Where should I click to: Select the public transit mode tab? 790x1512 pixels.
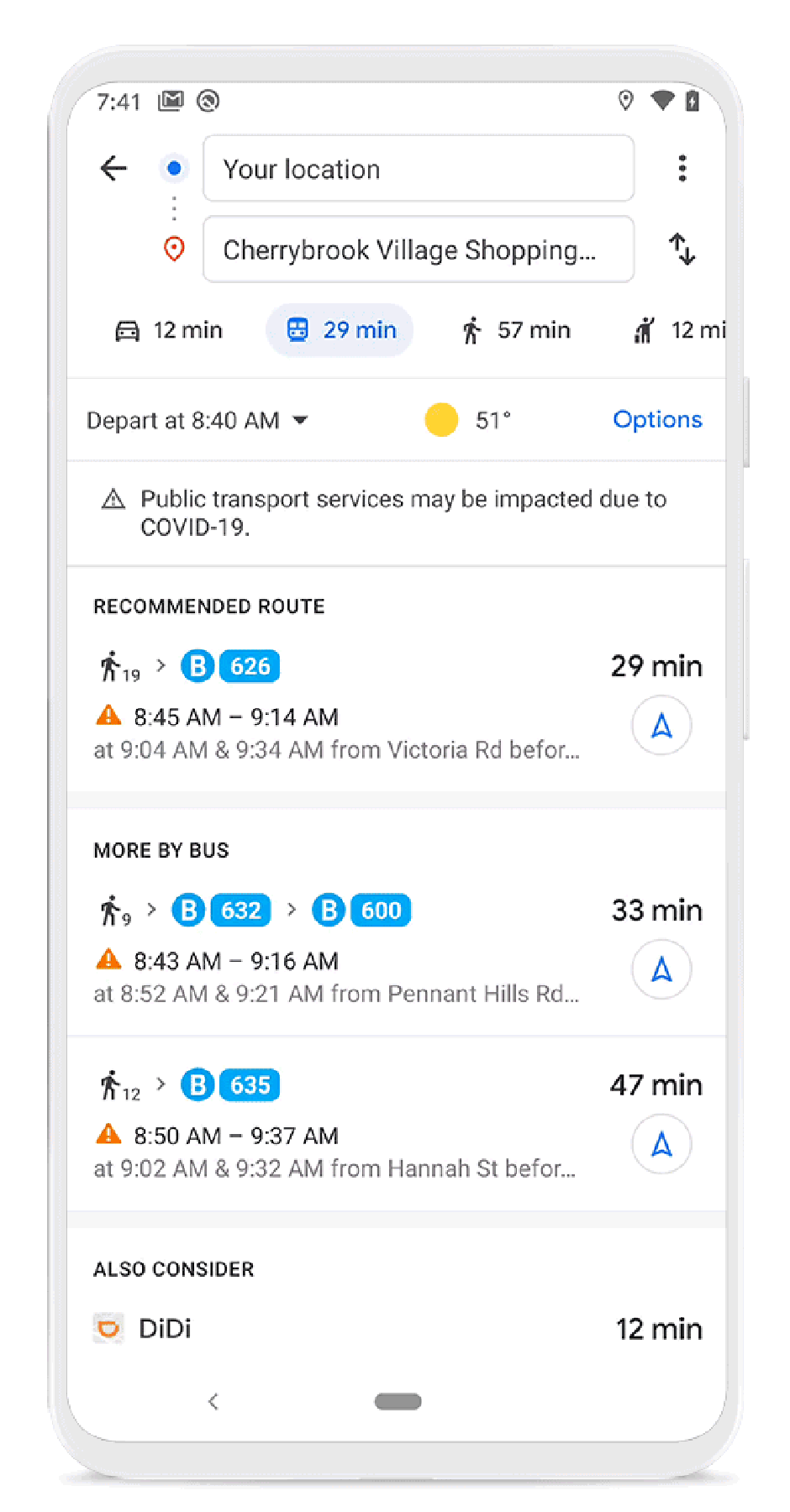click(x=340, y=330)
